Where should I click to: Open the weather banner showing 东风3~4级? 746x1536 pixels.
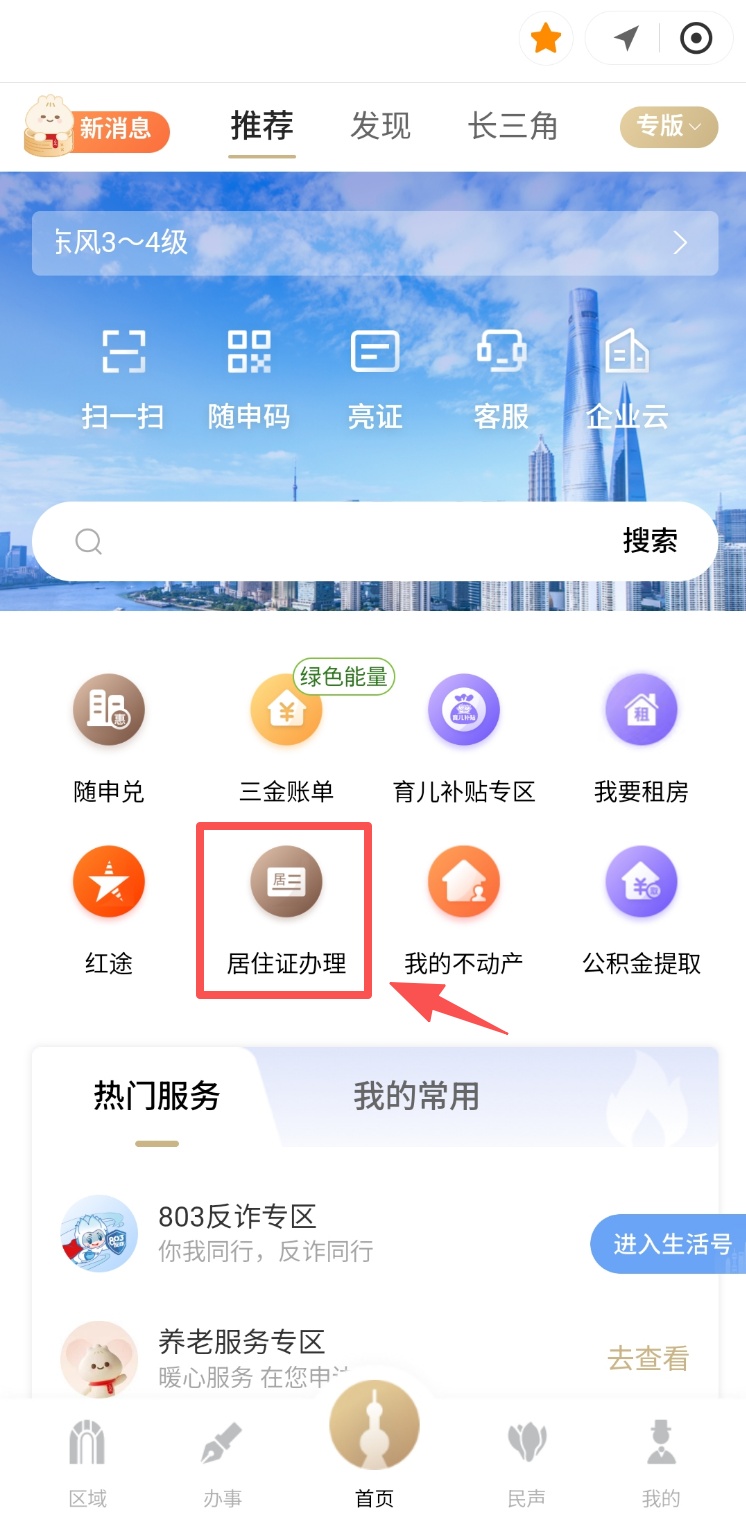click(x=375, y=243)
